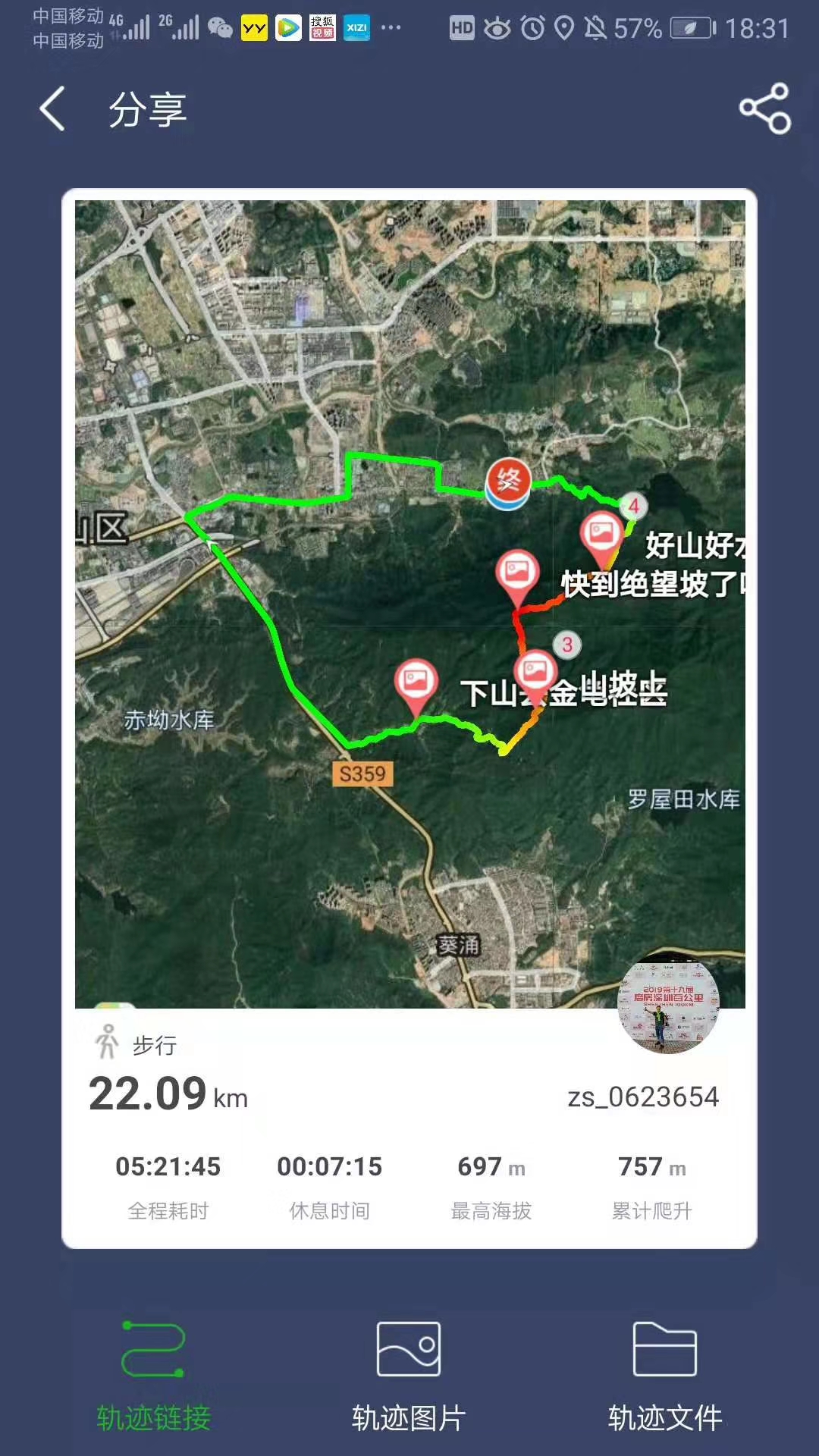Viewport: 819px width, 1456px height.
Task: Tap the share icon in the top right corner
Action: point(765,109)
